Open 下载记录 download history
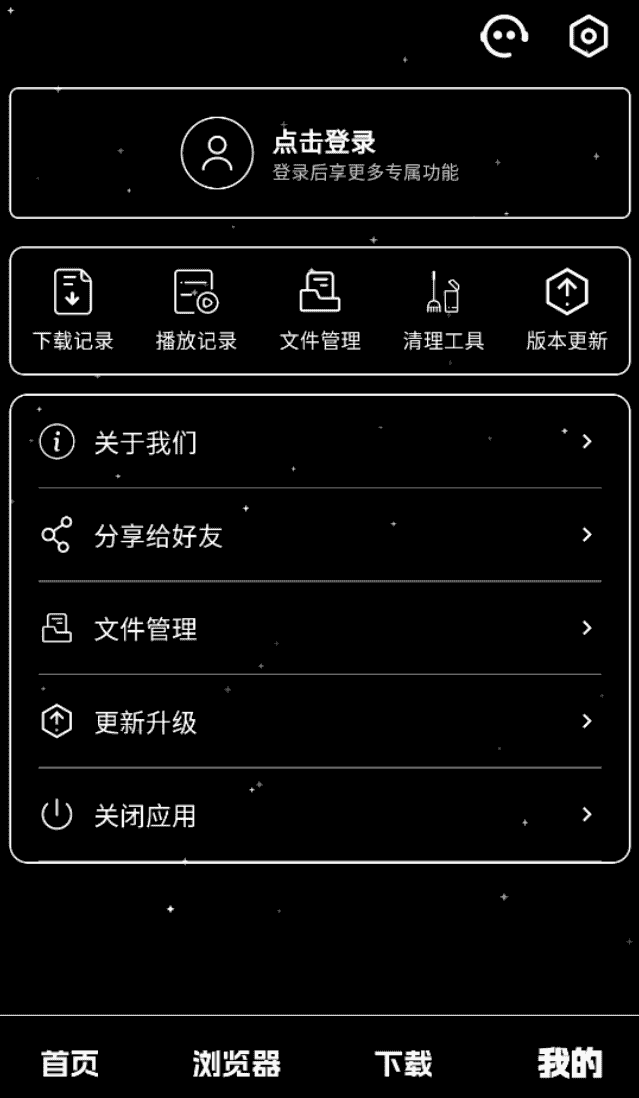This screenshot has height=1098, width=639. [x=73, y=310]
